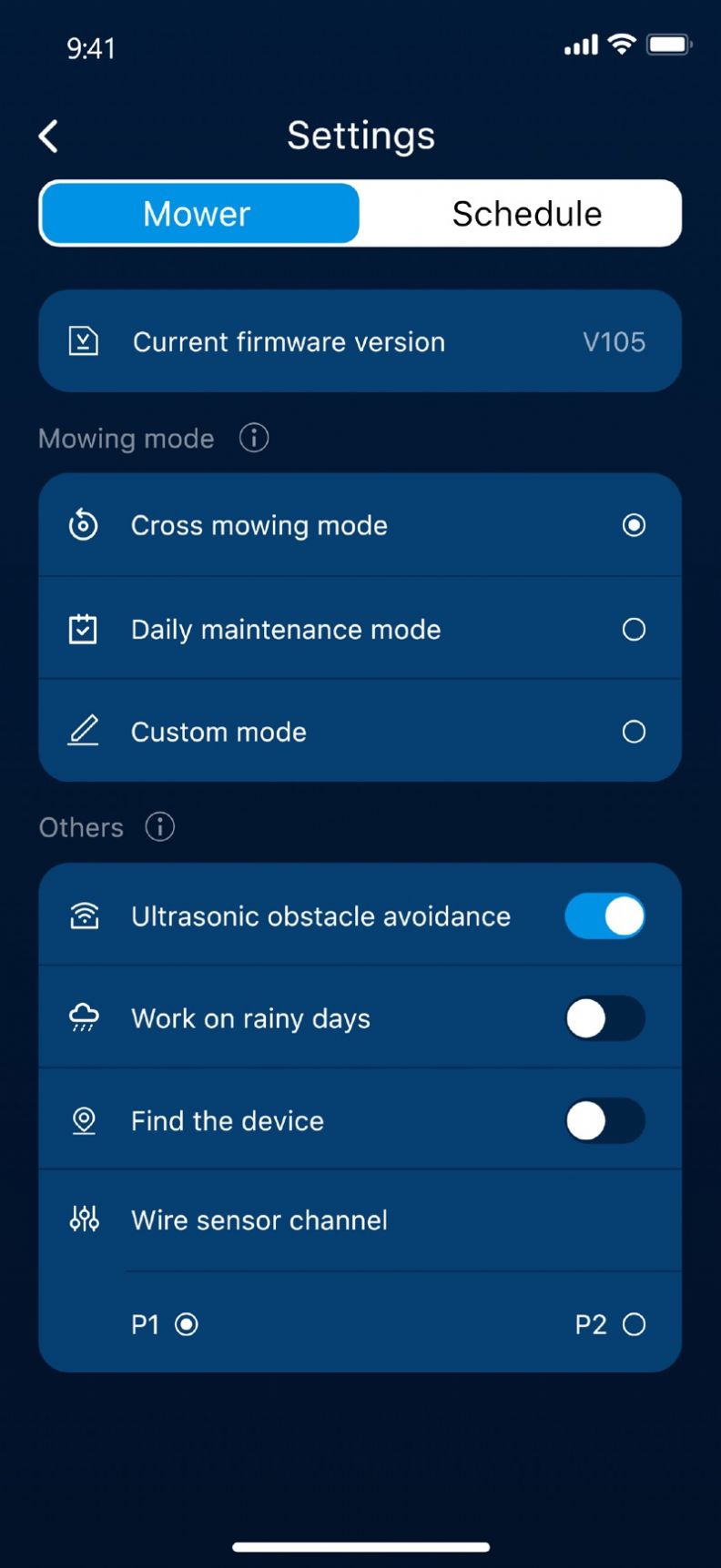Image resolution: width=721 pixels, height=1568 pixels.
Task: Select Cross mowing mode
Action: [x=634, y=525]
